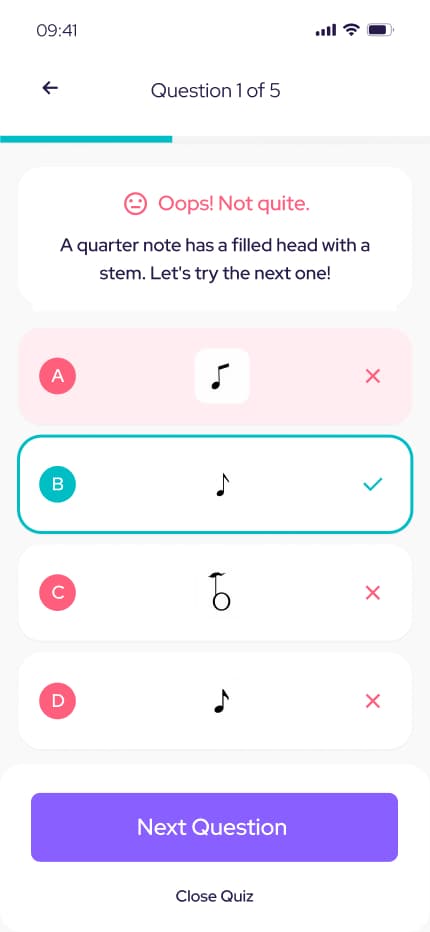Continue with Next Question button
The width and height of the screenshot is (430, 932).
coord(214,827)
